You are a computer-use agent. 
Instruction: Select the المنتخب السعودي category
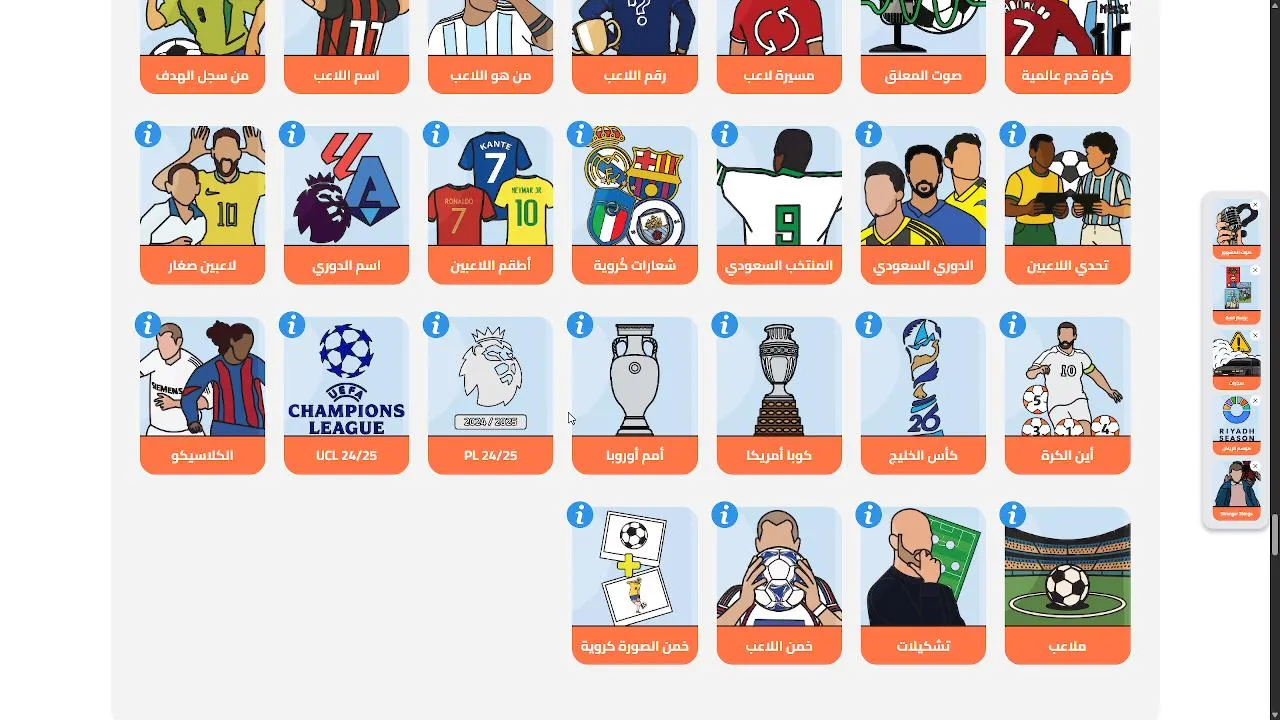click(x=779, y=205)
